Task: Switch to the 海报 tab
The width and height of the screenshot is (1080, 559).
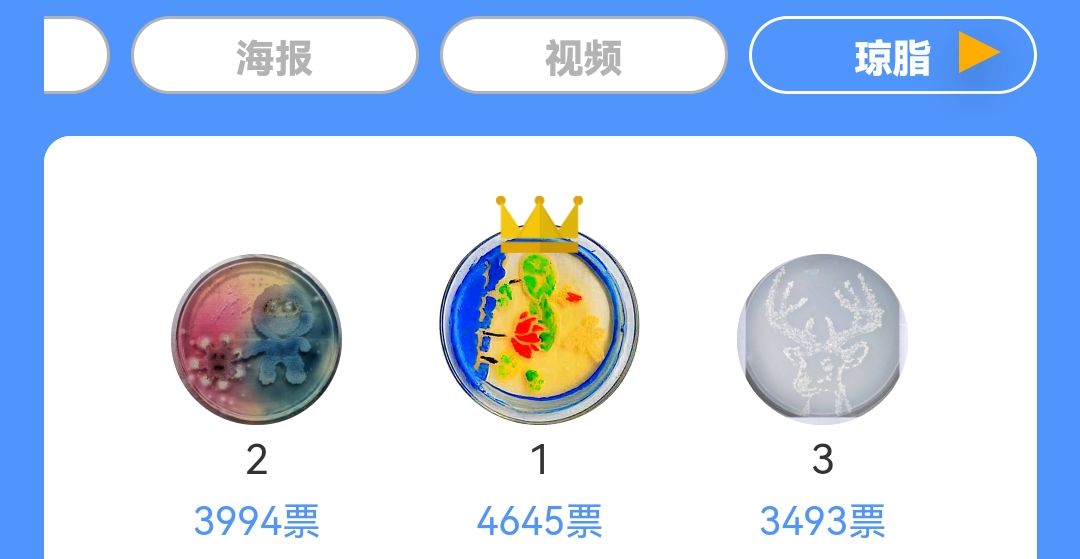Action: click(x=274, y=56)
